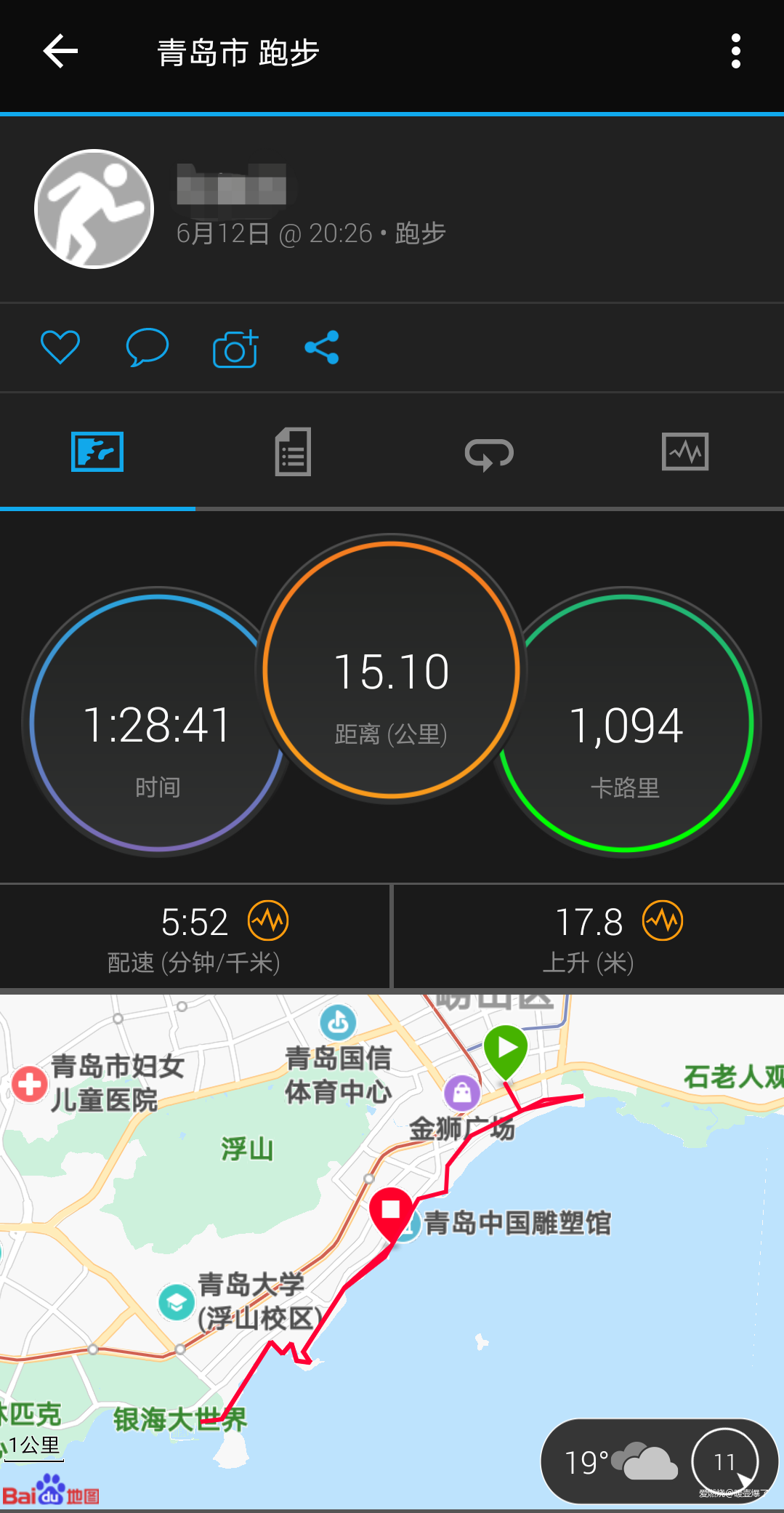Viewport: 784px width, 1513px height.
Task: Select the add photo camera icon
Action: point(234,347)
